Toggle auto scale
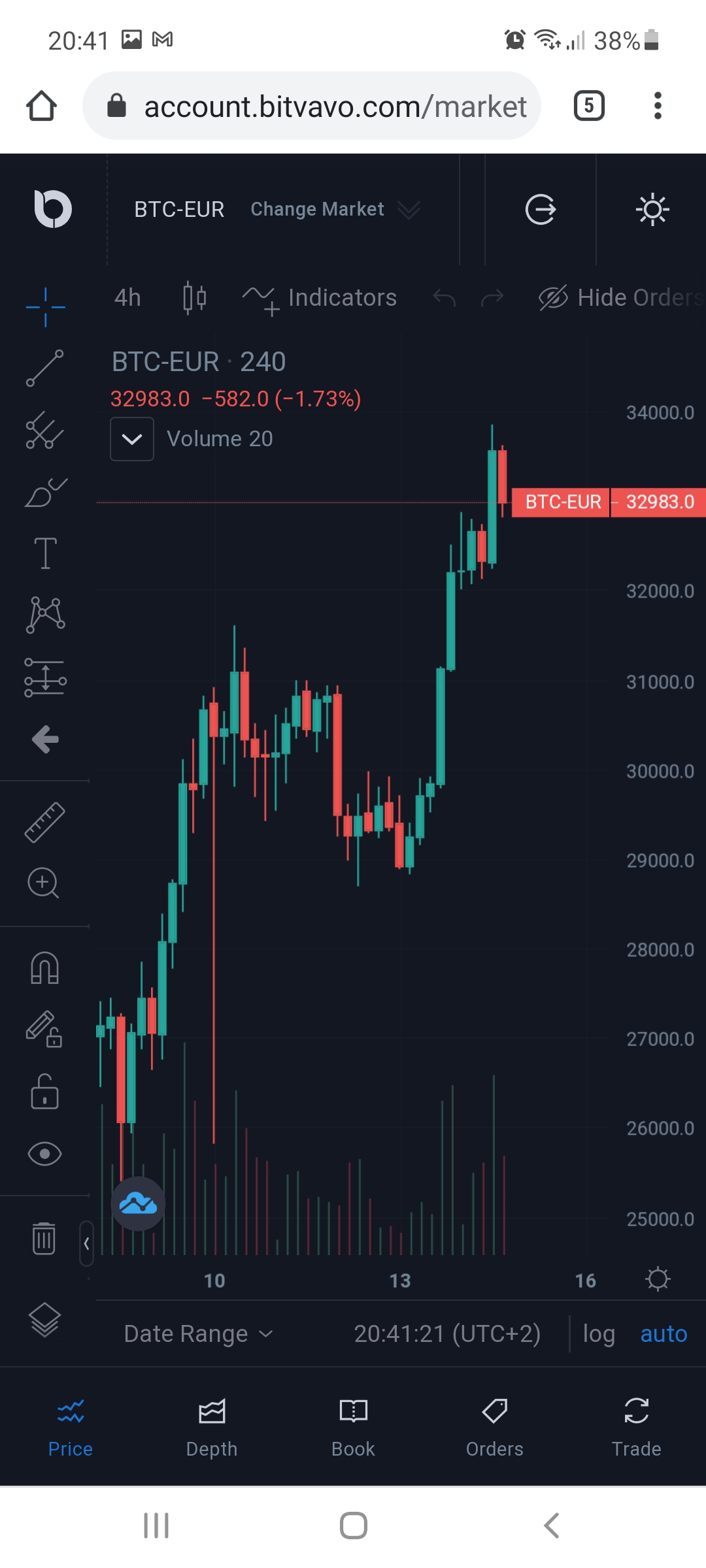The height and width of the screenshot is (1568, 706). [x=664, y=1333]
